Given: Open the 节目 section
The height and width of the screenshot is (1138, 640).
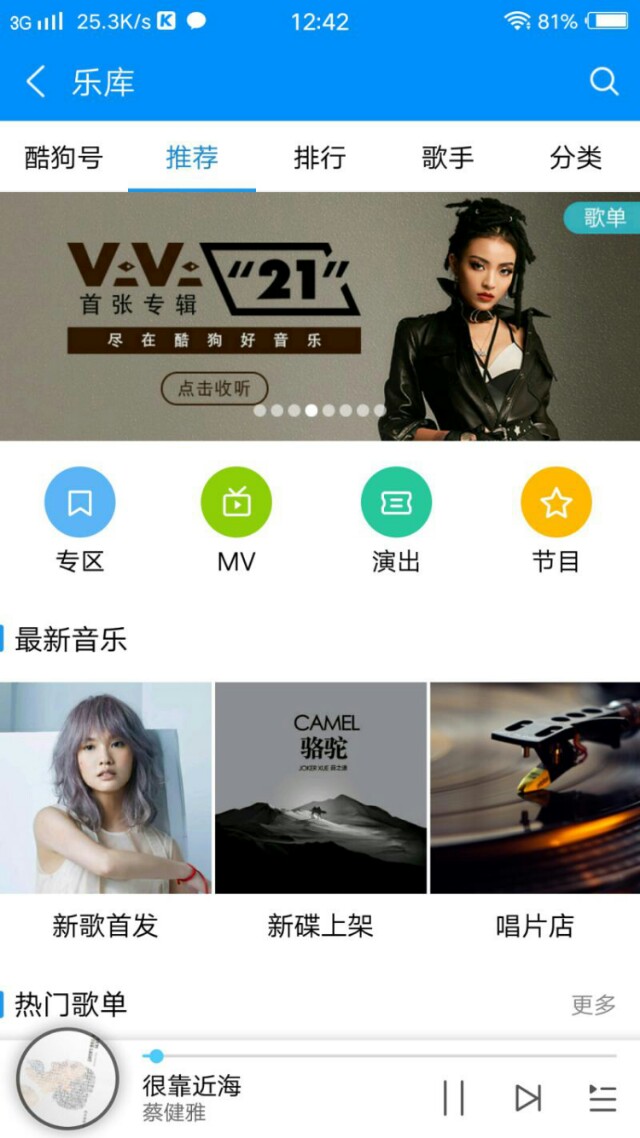Looking at the screenshot, I should 556,502.
